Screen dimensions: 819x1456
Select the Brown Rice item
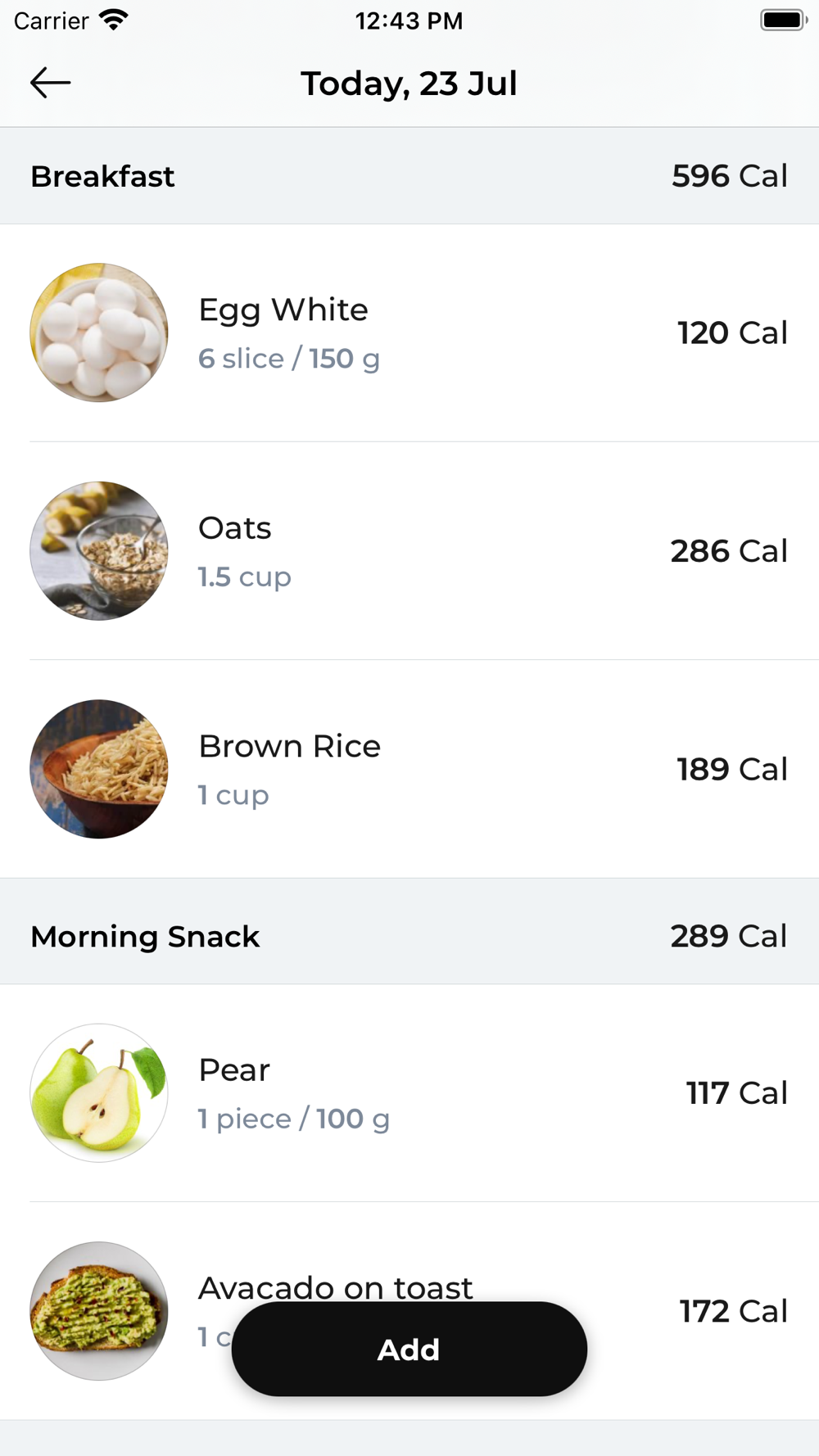tap(409, 769)
